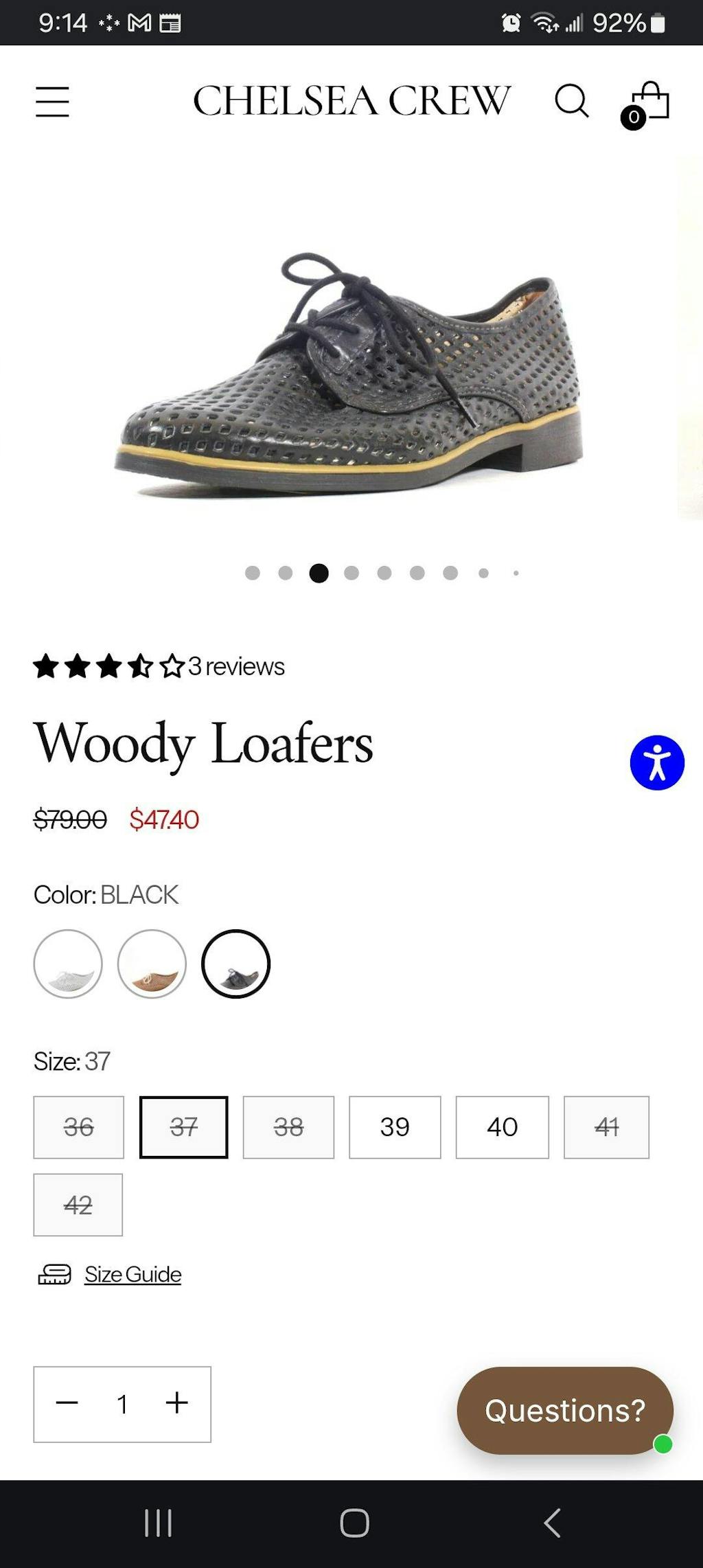Pick size 41
703x1568 pixels.
coord(606,1127)
